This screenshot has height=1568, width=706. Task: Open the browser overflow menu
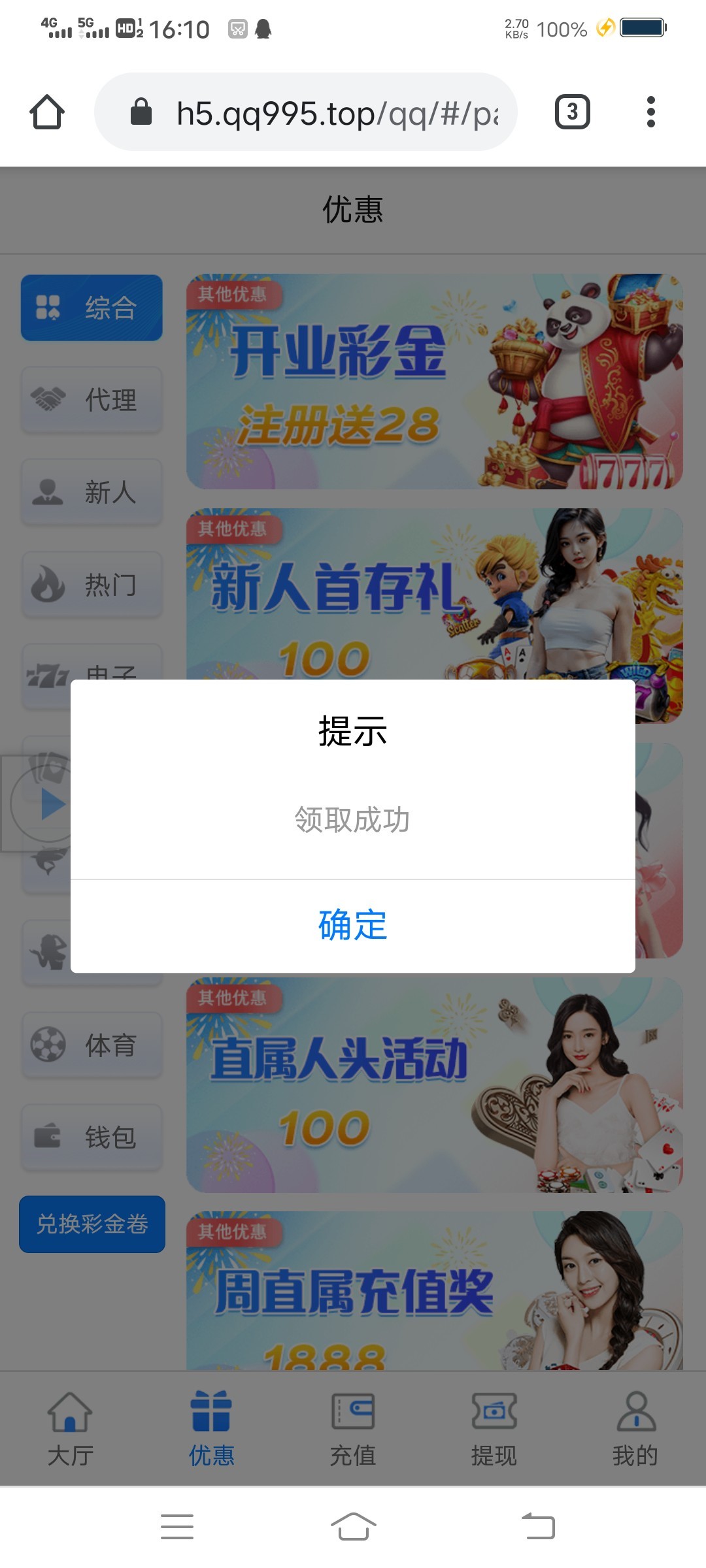[x=650, y=112]
